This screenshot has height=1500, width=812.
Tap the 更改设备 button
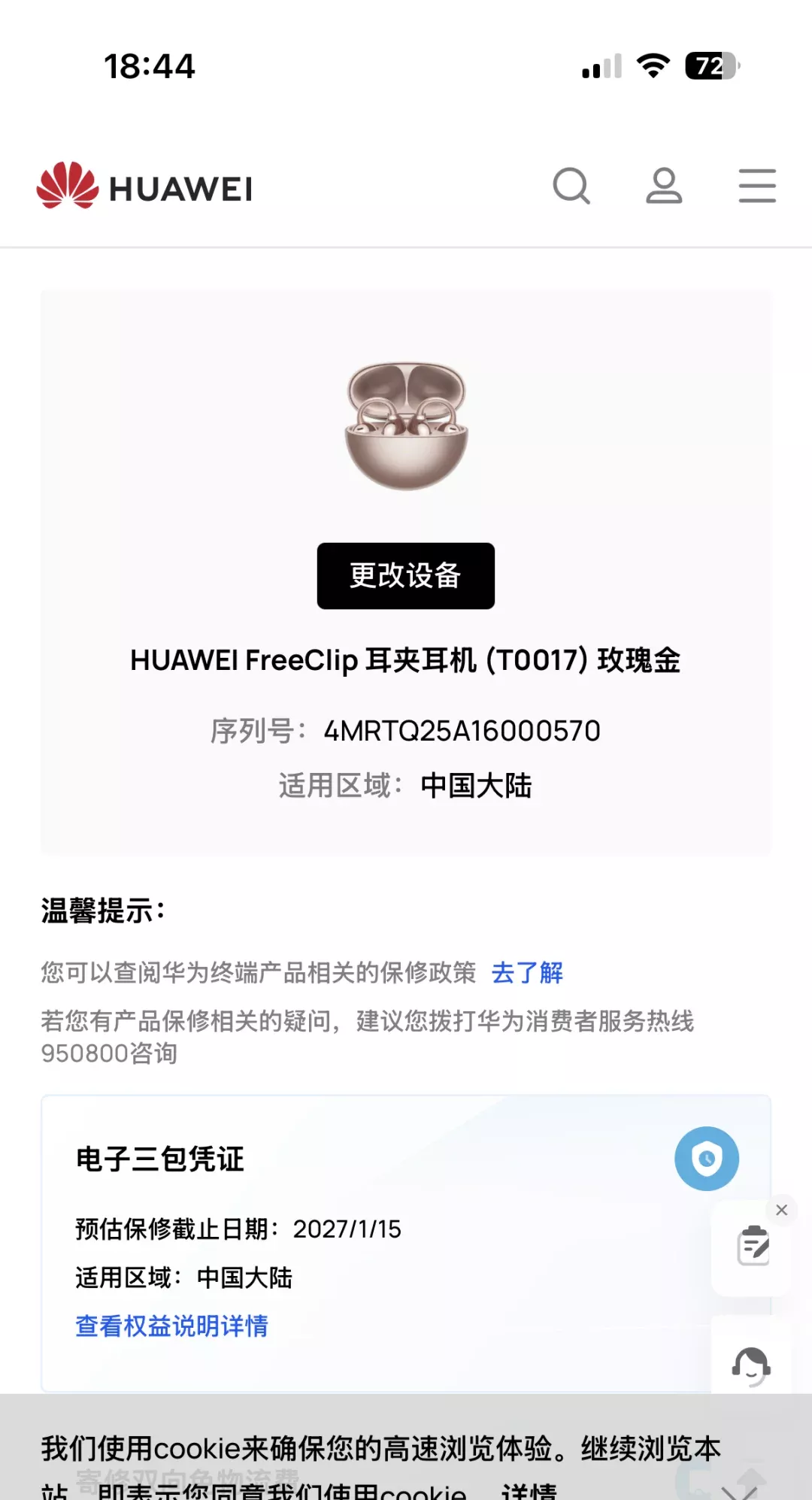pos(405,576)
